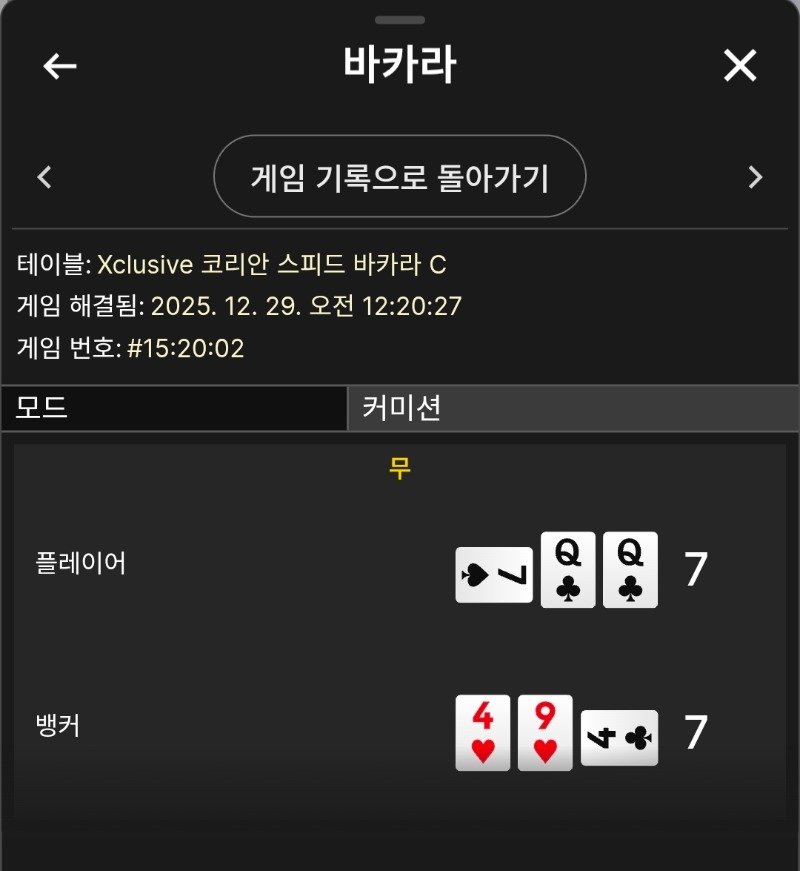This screenshot has width=800, height=871.
Task: Close the 바카라 panel
Action: 740,66
